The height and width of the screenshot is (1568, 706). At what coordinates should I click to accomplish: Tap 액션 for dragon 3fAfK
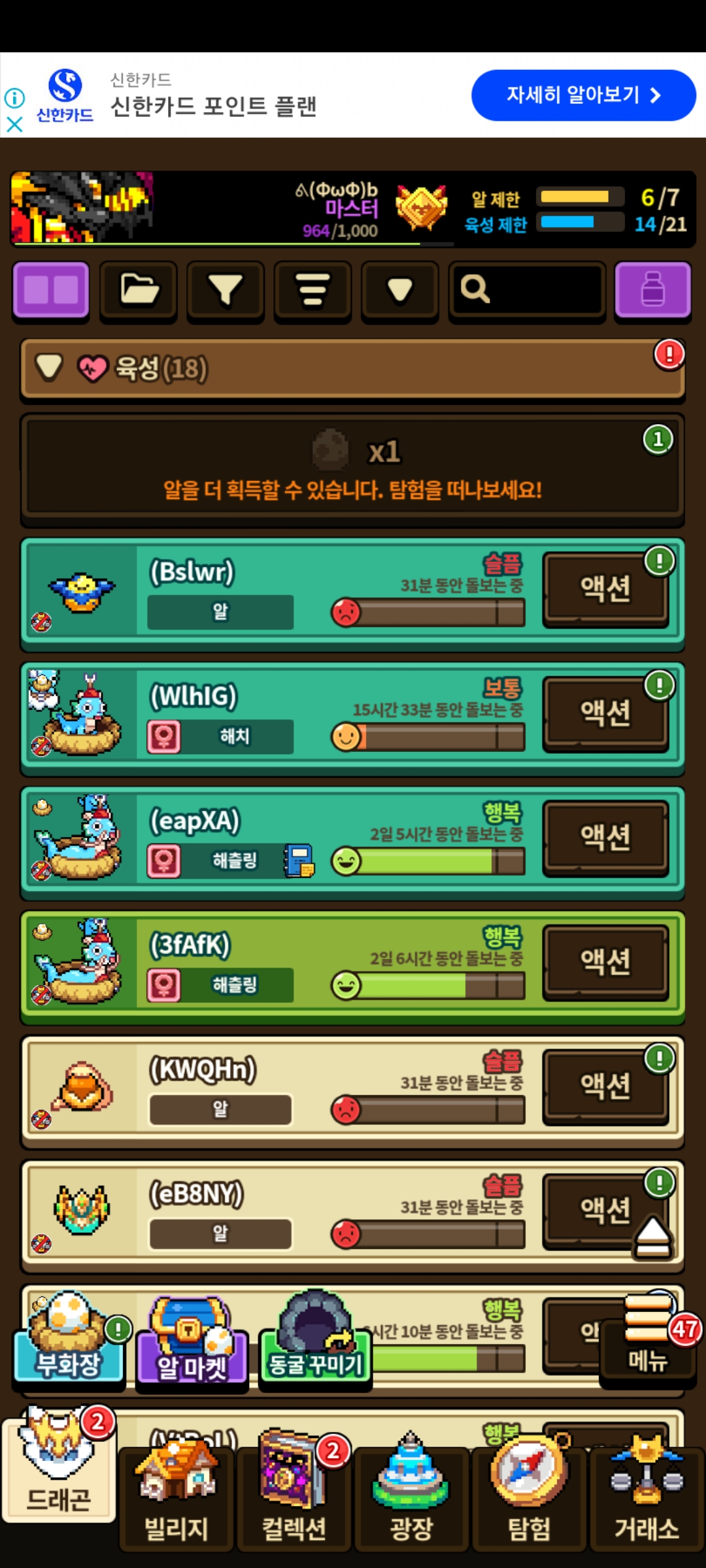[x=605, y=961]
